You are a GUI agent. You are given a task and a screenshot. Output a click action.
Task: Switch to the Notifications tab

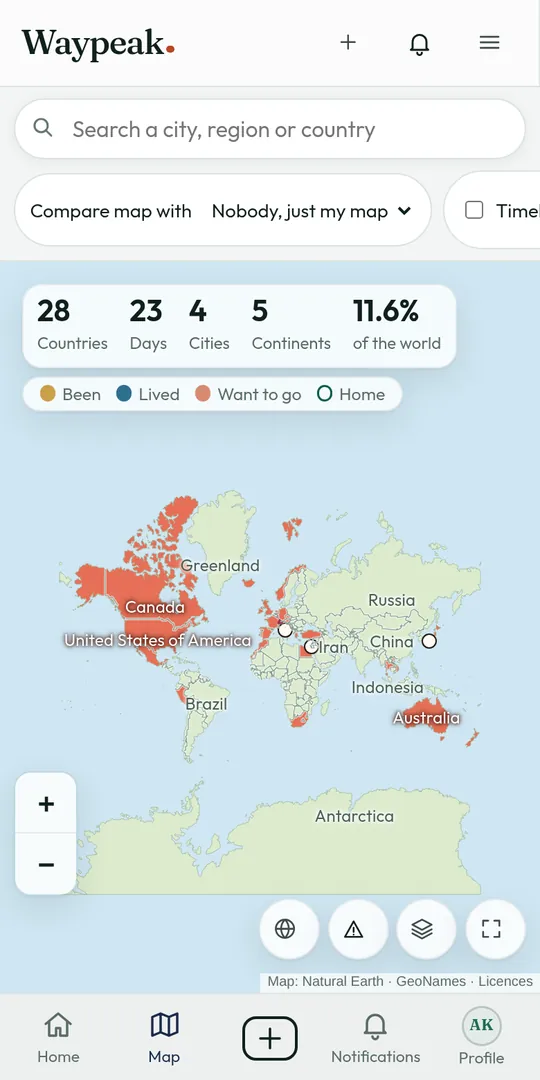tap(375, 1037)
